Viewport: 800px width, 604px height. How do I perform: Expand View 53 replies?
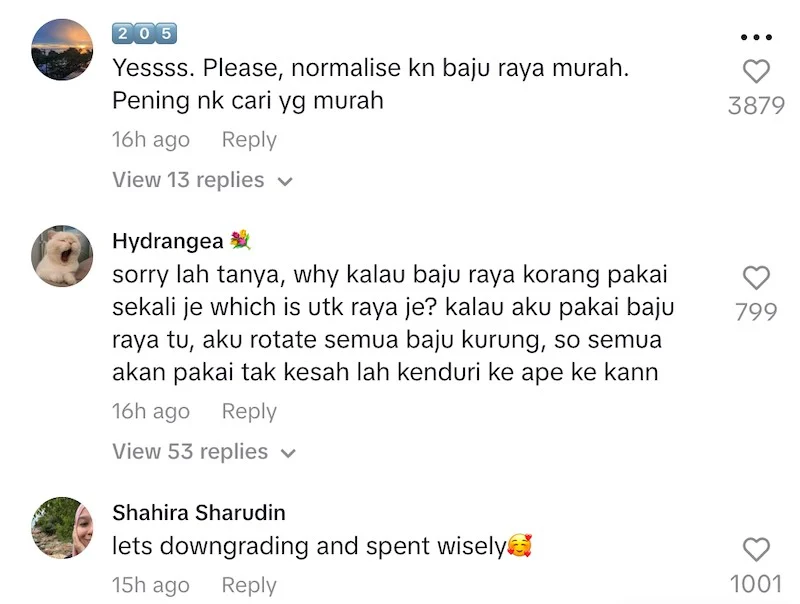[203, 452]
